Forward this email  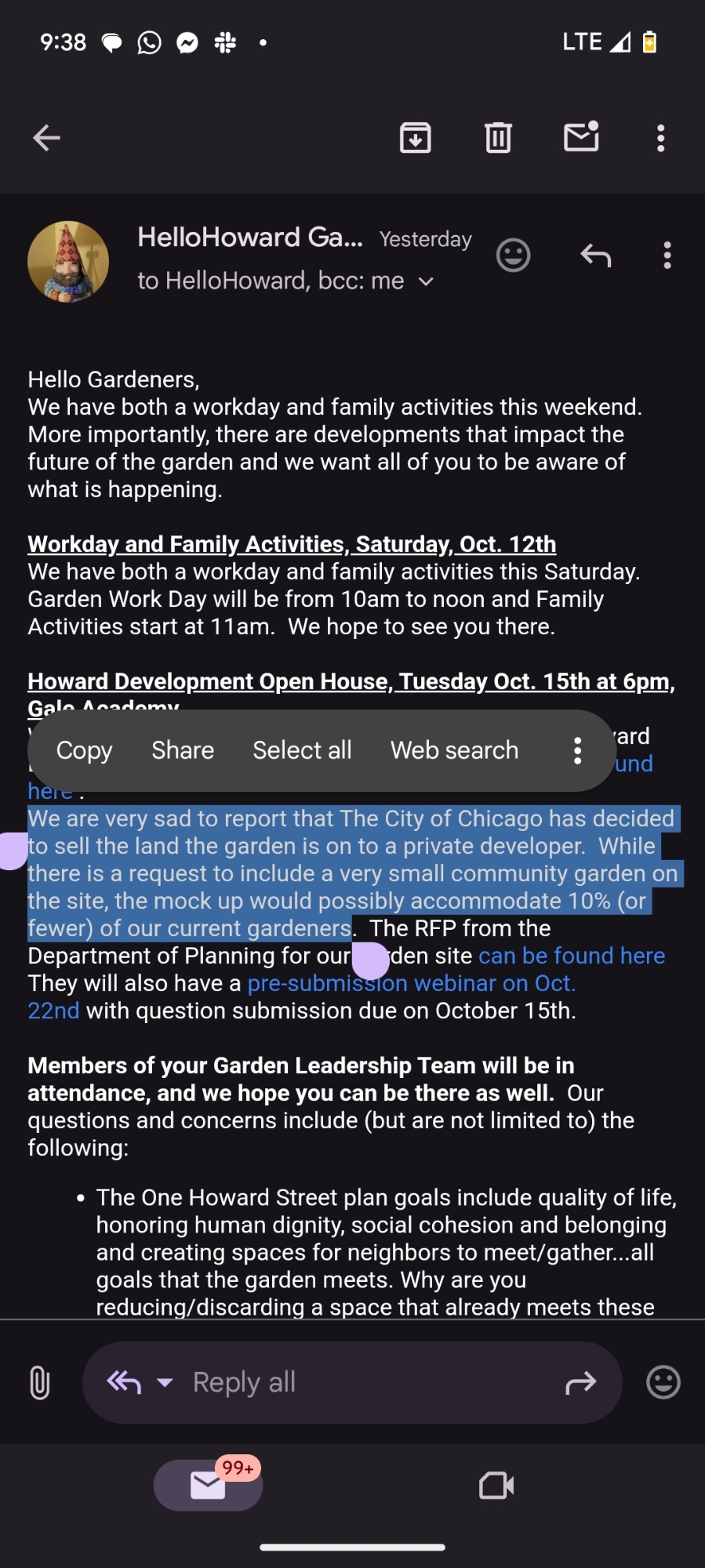(x=580, y=1383)
